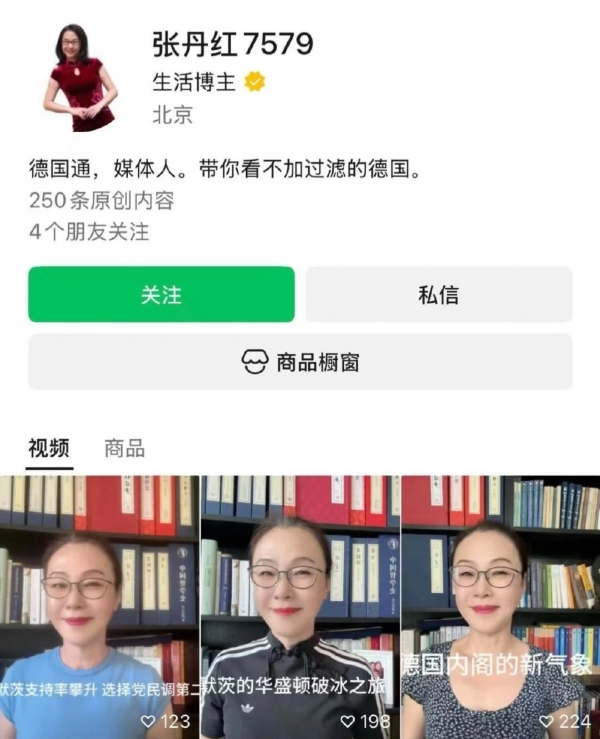
Task: Open the 德国内阁的新气象 video
Action: [x=500, y=607]
